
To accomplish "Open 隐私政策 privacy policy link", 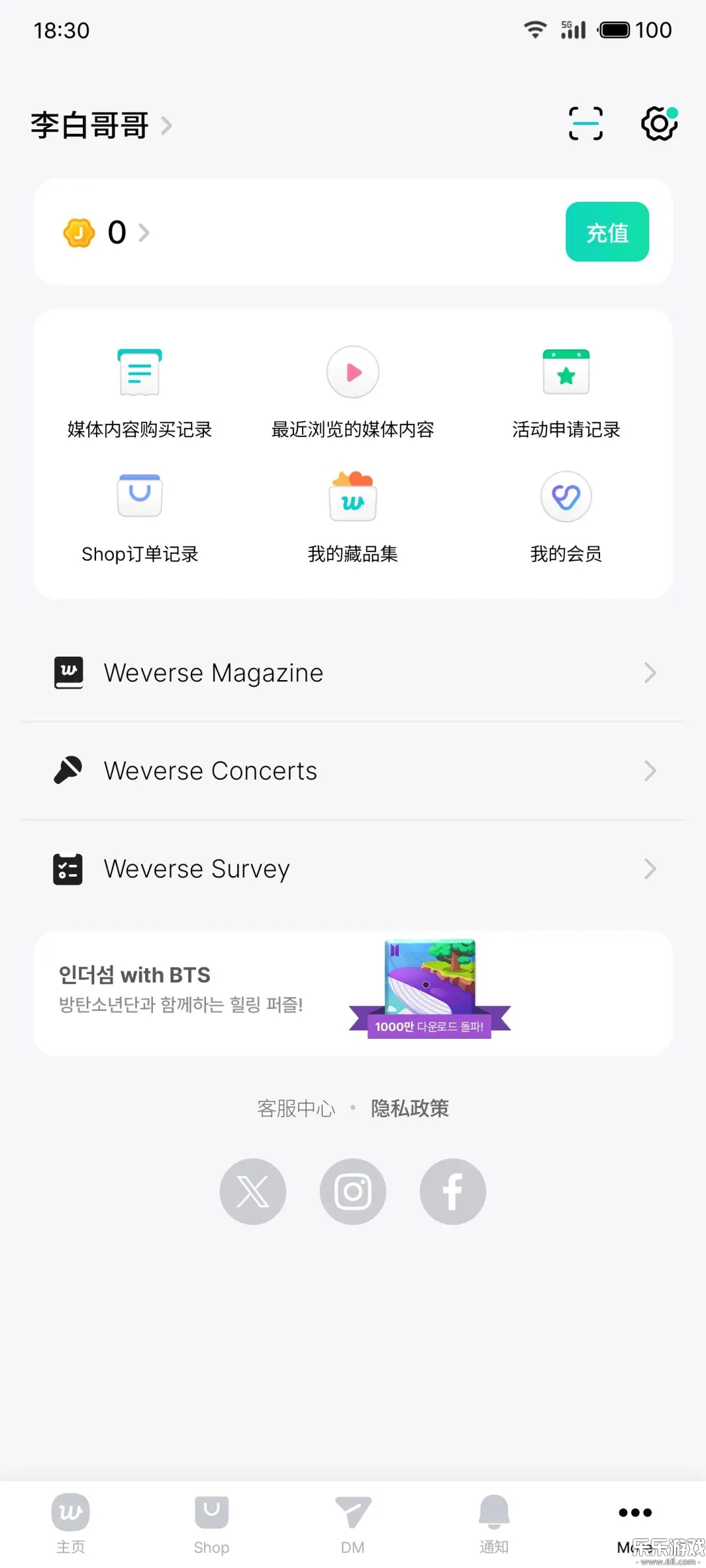I will click(409, 1108).
